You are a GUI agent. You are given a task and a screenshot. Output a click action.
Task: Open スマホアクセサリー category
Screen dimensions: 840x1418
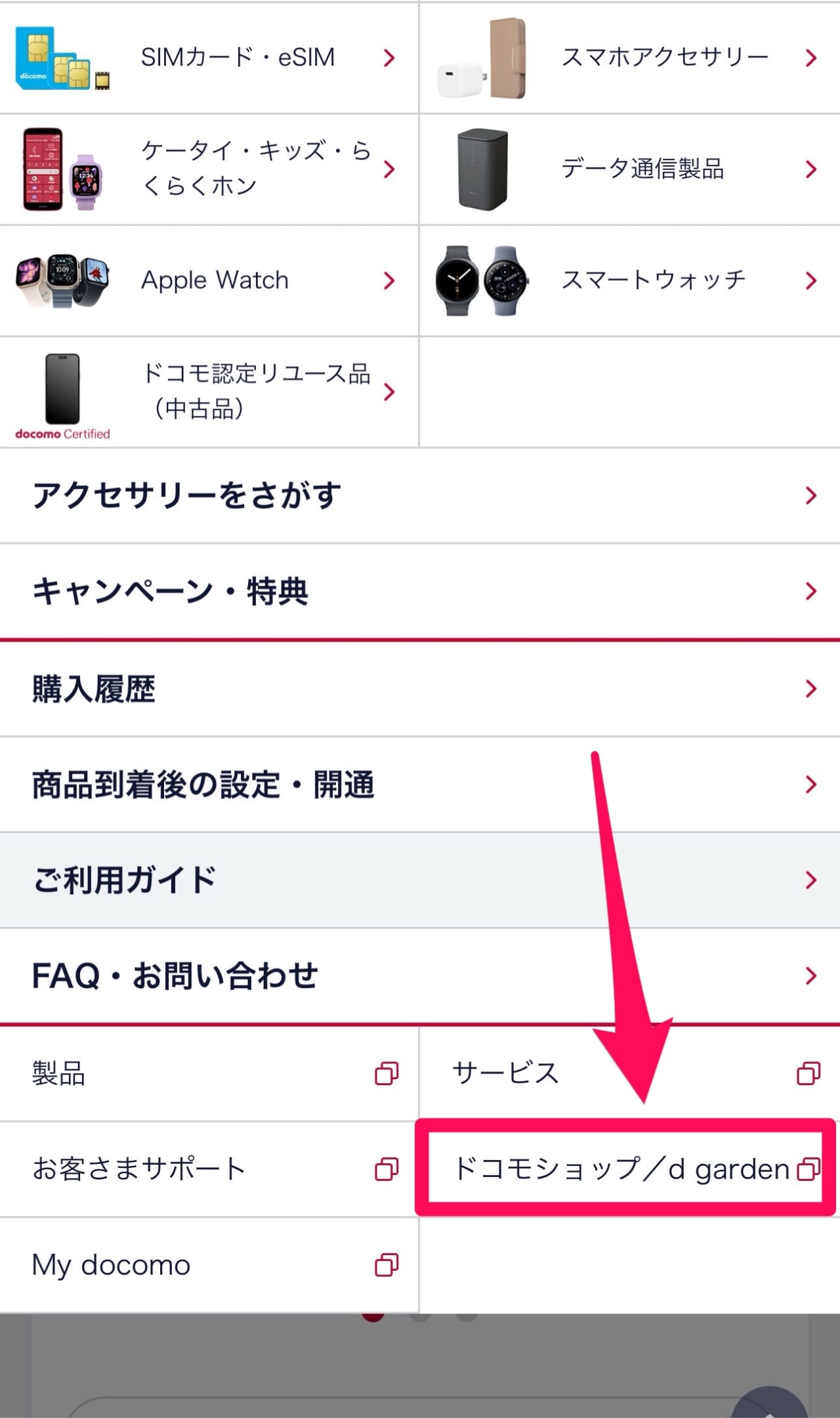[x=629, y=58]
